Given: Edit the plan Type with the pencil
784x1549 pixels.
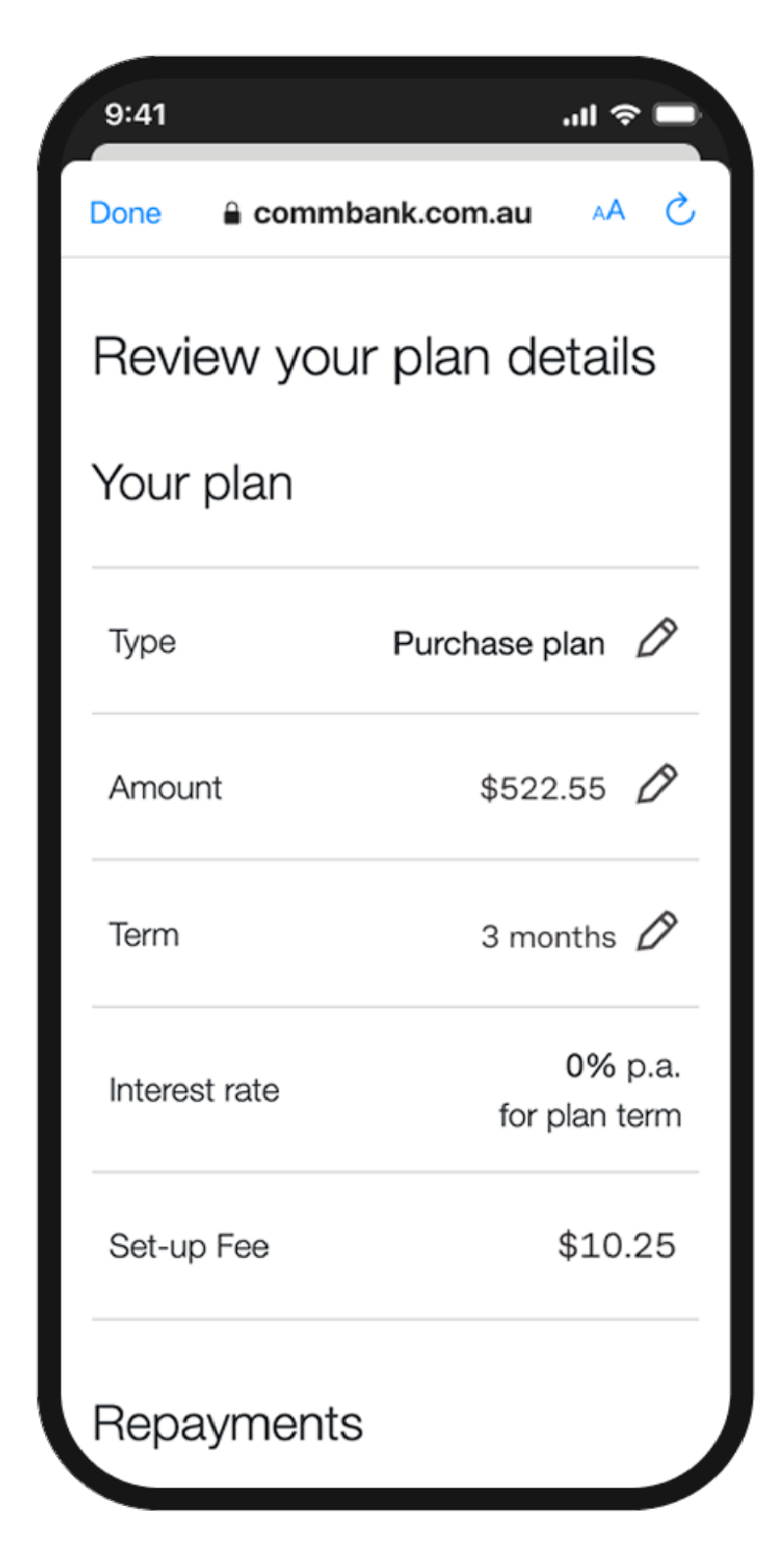Looking at the screenshot, I should pyautogui.click(x=657, y=638).
